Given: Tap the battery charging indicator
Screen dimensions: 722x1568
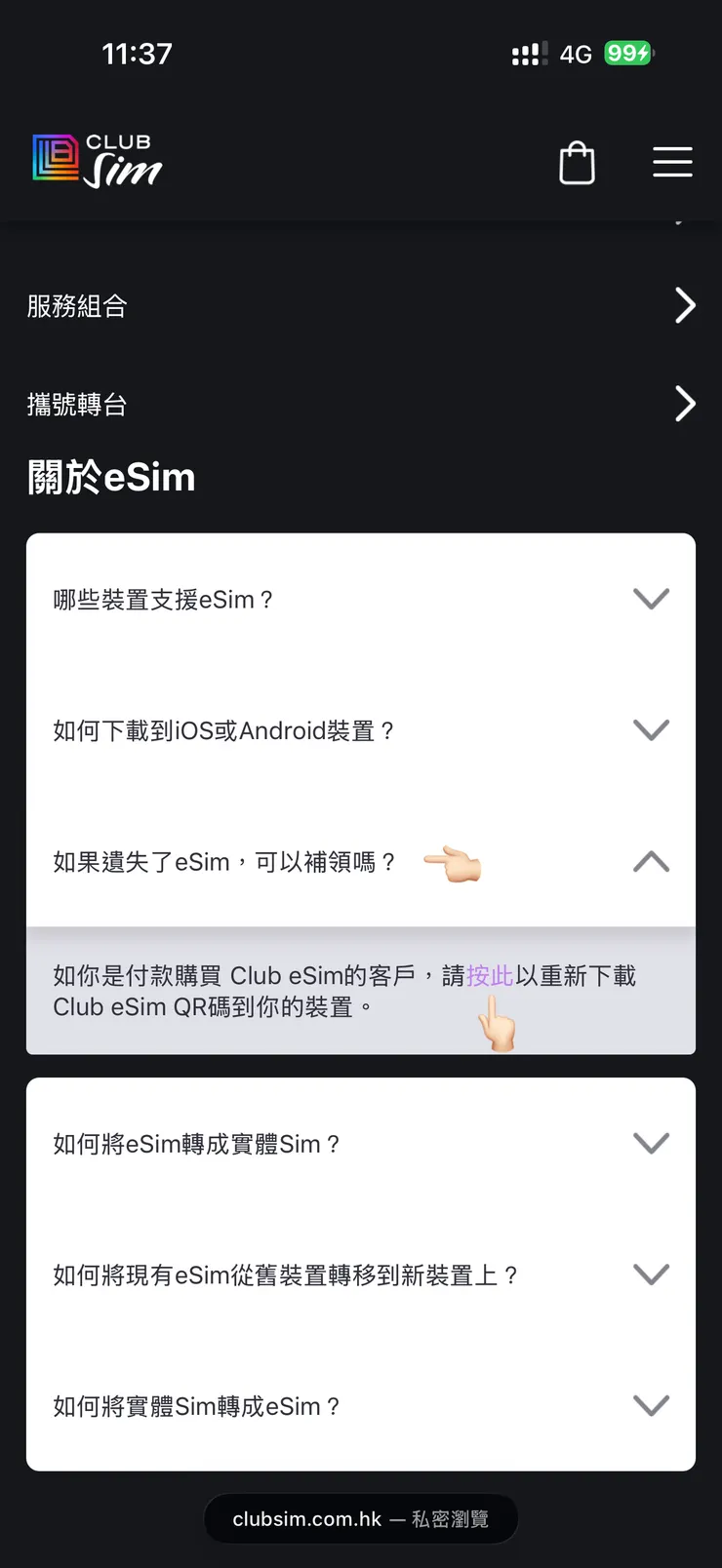Looking at the screenshot, I should pos(628,54).
